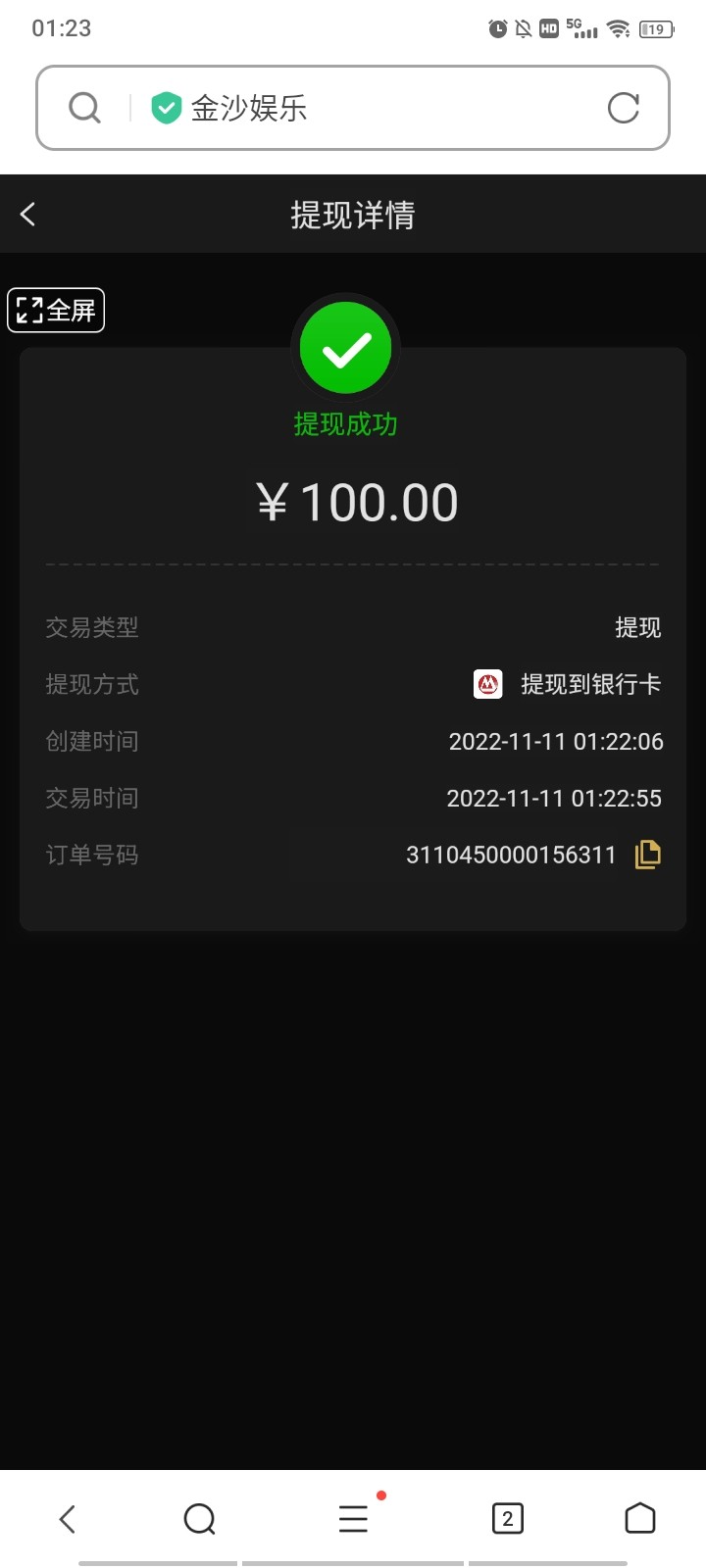Tap the green security shield in address bar
The height and width of the screenshot is (1568, 706).
(x=166, y=106)
